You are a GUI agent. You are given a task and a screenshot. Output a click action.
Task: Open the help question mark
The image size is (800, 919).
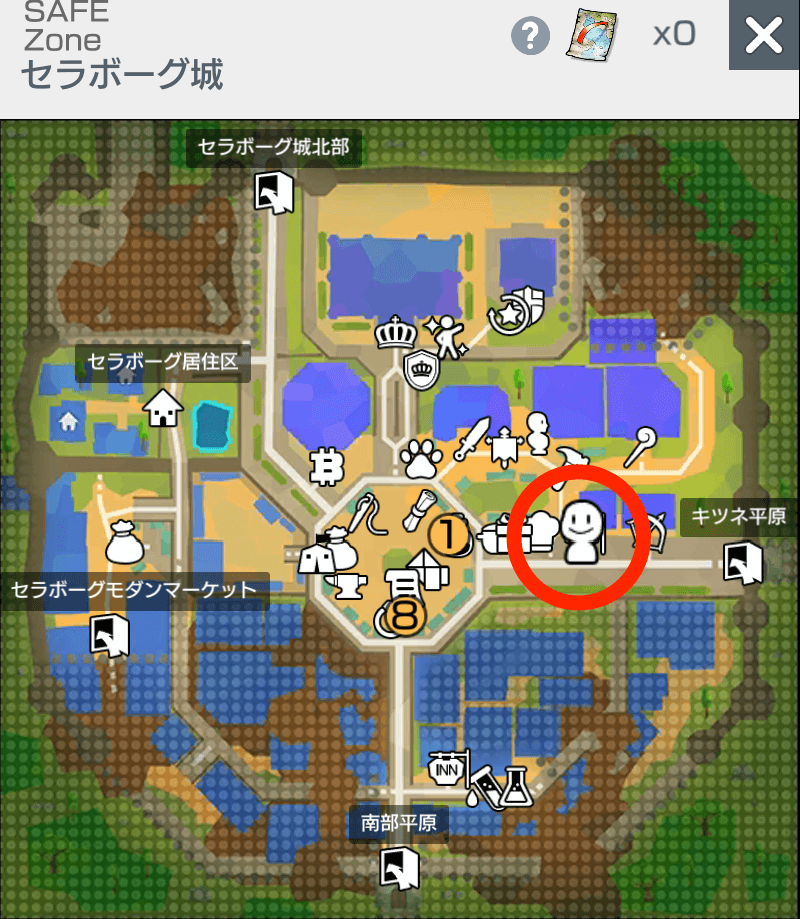531,37
